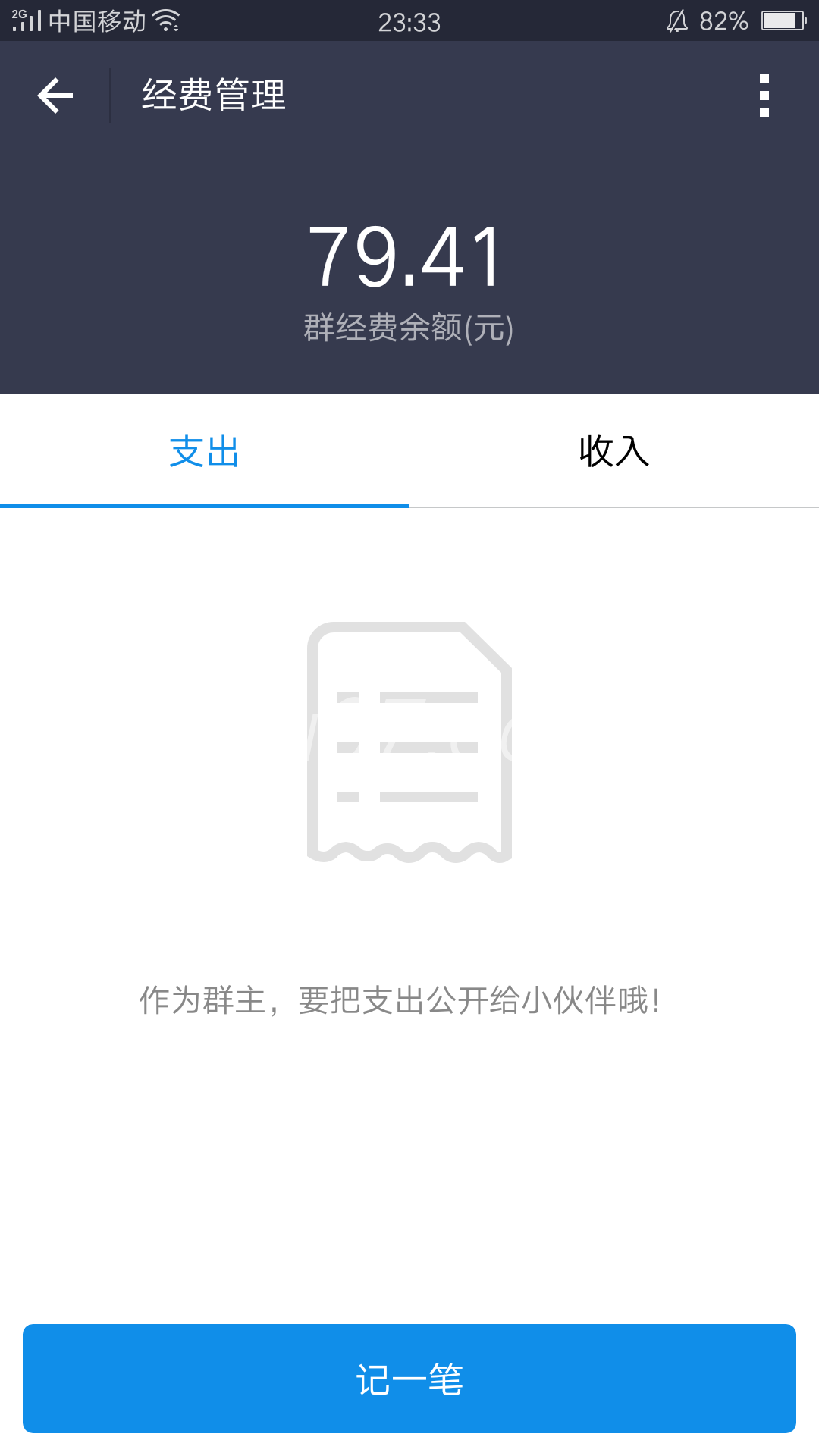This screenshot has height=1456, width=819.
Task: Switch to the 收入 tab
Action: 614,451
